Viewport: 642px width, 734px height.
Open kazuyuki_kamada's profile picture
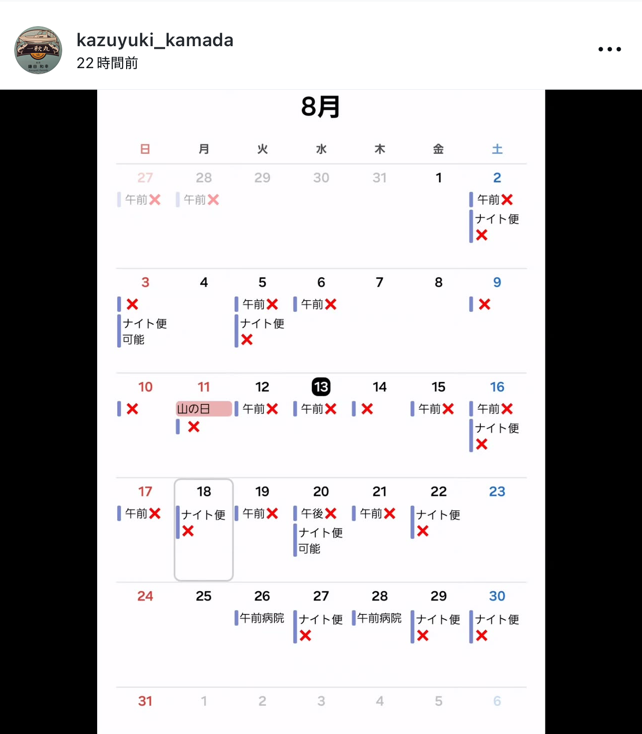pyautogui.click(x=38, y=50)
